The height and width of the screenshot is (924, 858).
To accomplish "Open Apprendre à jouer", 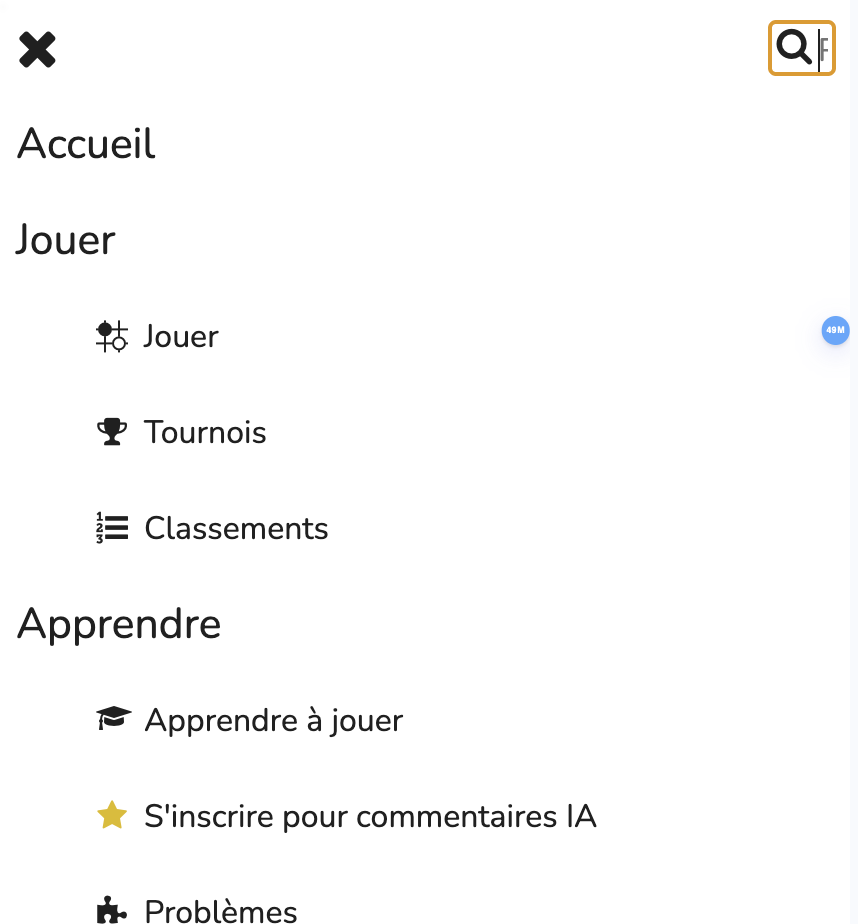I will [273, 720].
